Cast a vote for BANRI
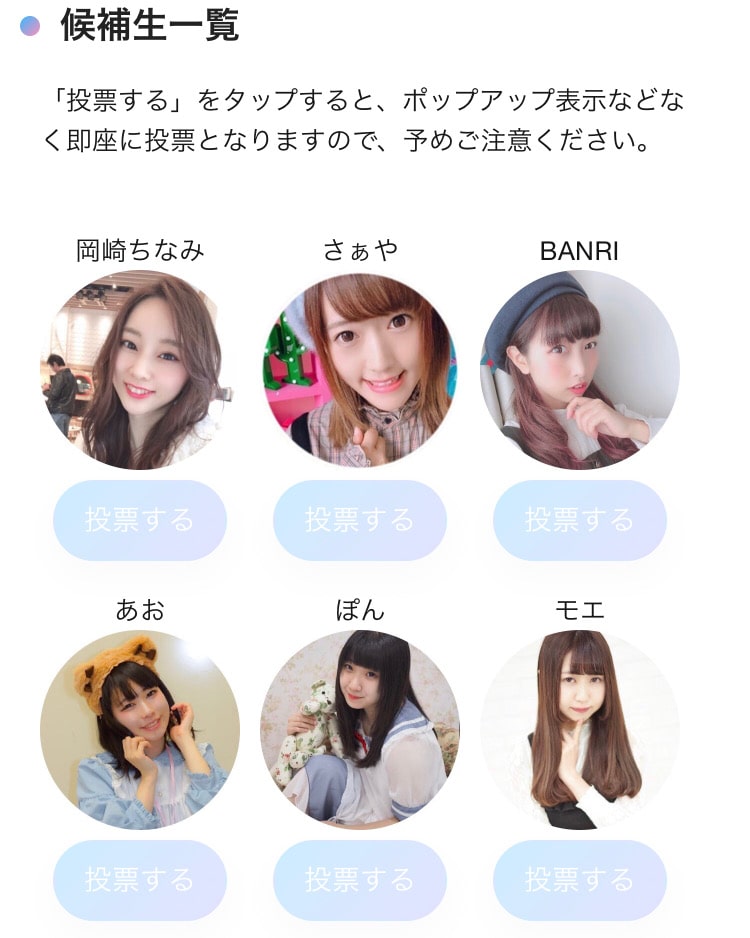 click(x=580, y=520)
